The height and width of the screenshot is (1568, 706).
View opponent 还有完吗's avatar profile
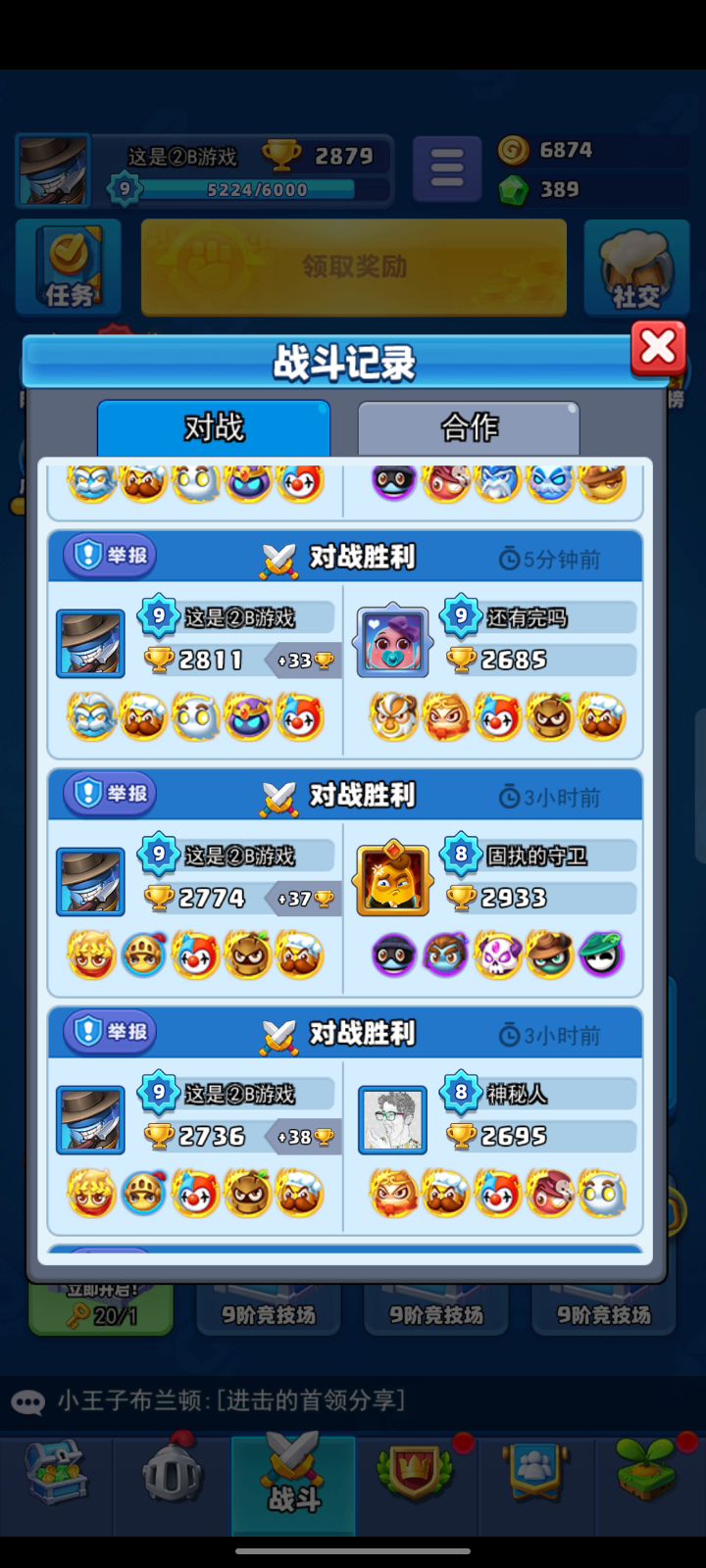pos(393,642)
